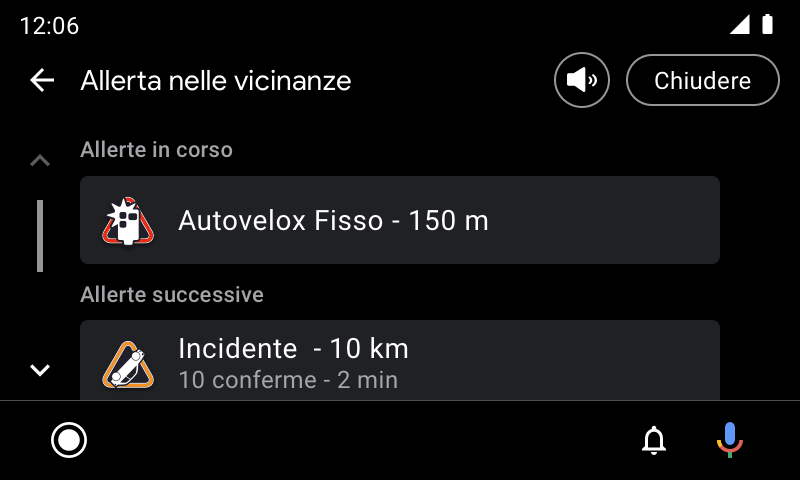Tap the down chevron in the list

(x=40, y=370)
